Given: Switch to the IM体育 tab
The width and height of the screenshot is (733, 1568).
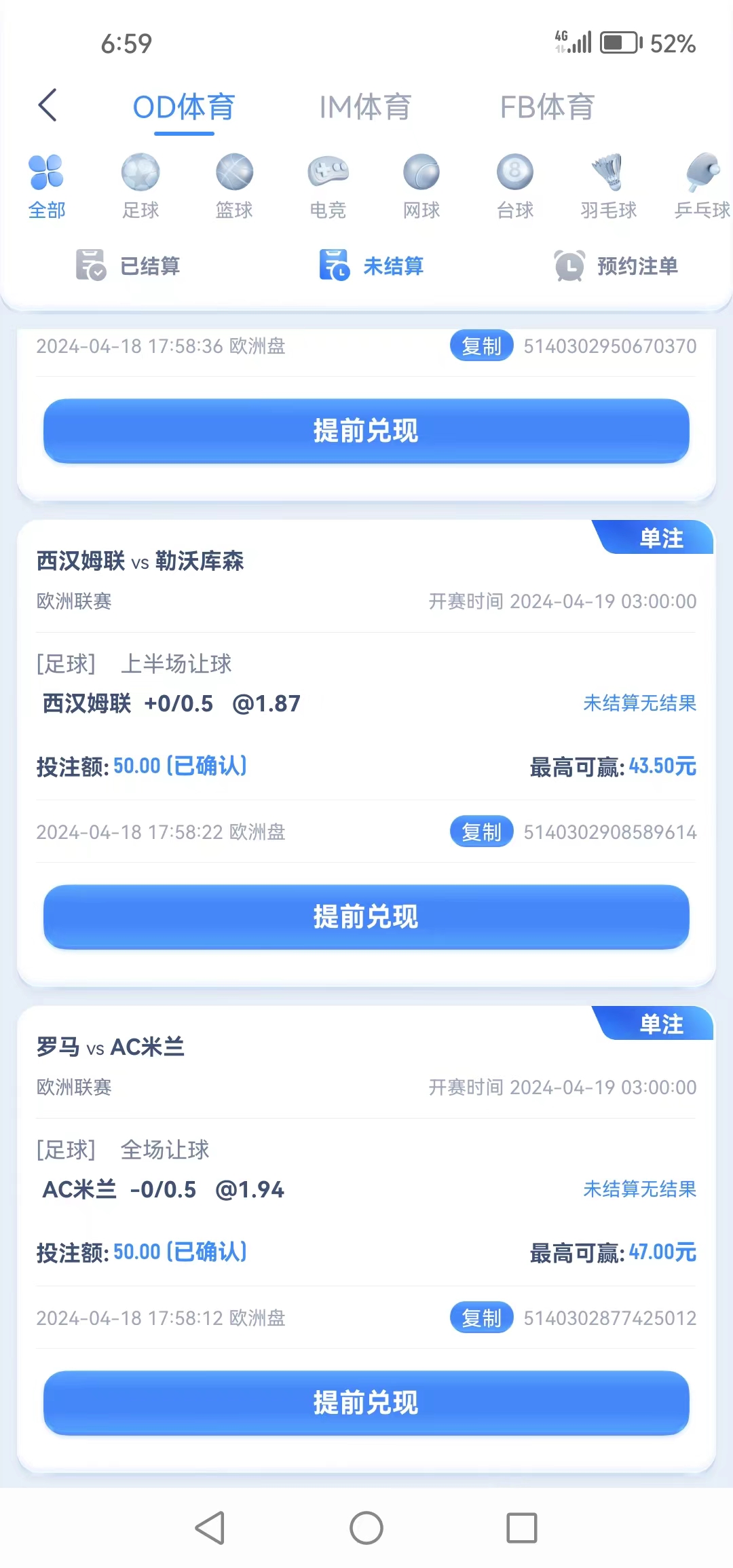Looking at the screenshot, I should pos(365,107).
